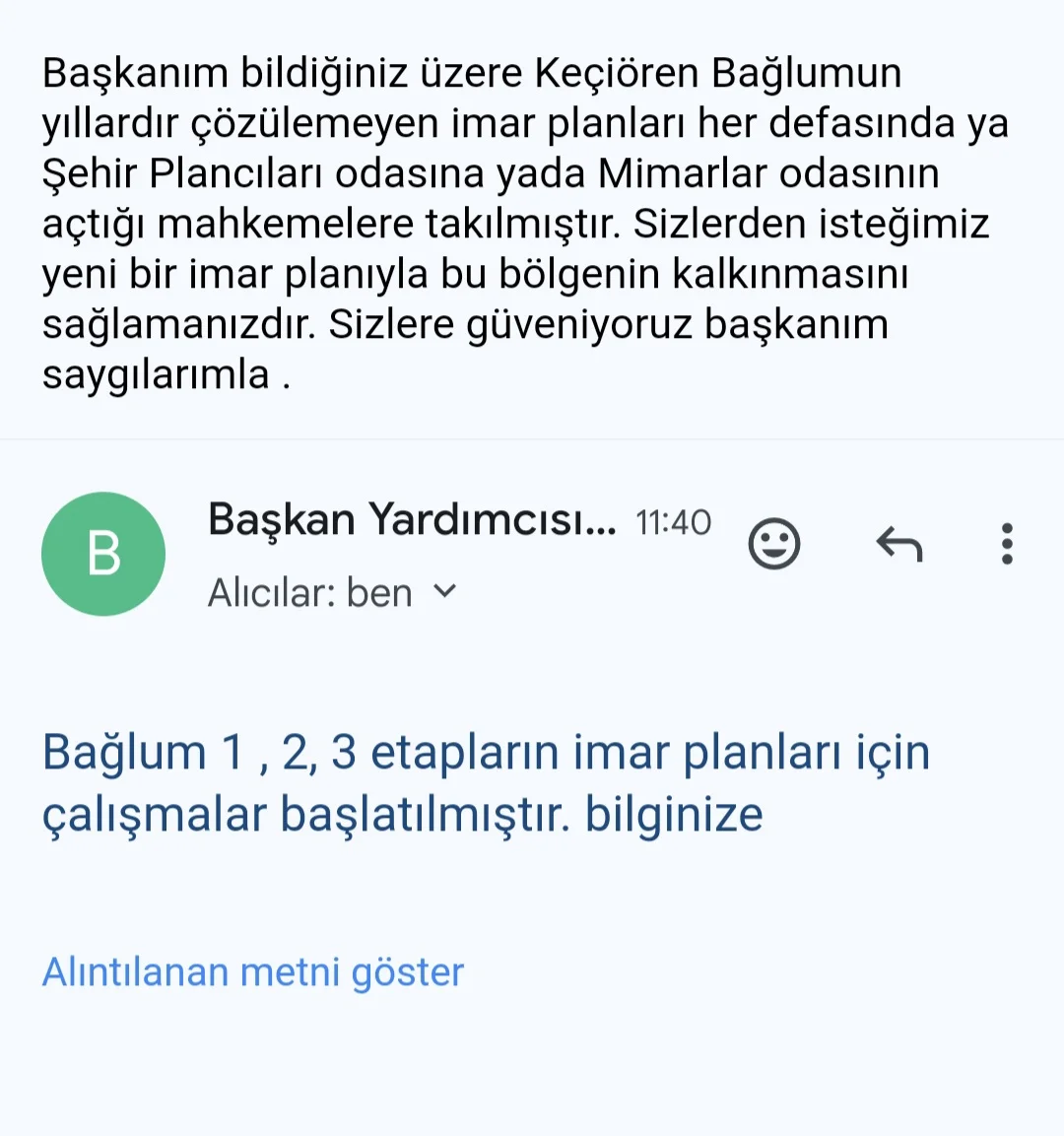This screenshot has height=1136, width=1064.
Task: Select the sender name Başkan Yardımcısı
Action: tap(414, 519)
